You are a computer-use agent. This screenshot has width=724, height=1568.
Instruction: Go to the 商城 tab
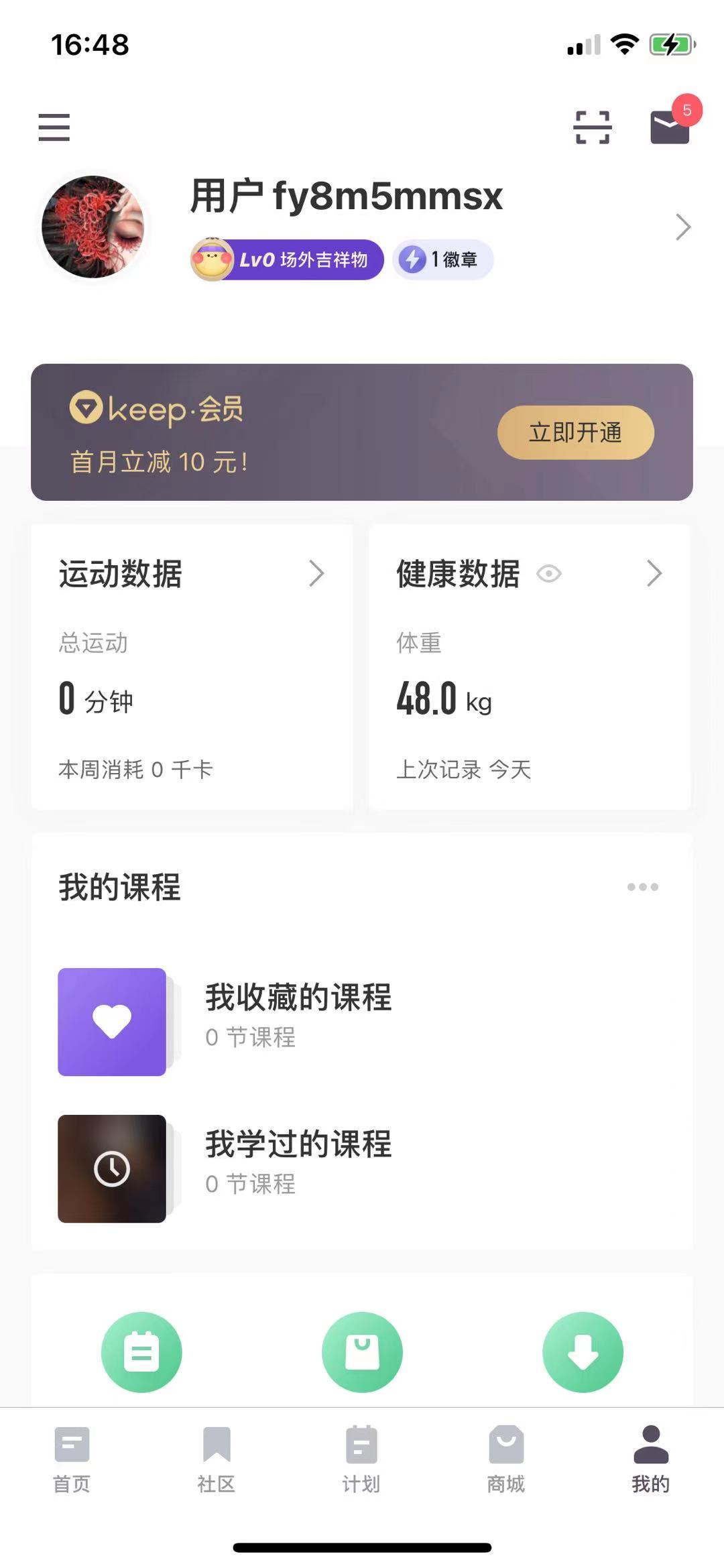[x=506, y=1459]
